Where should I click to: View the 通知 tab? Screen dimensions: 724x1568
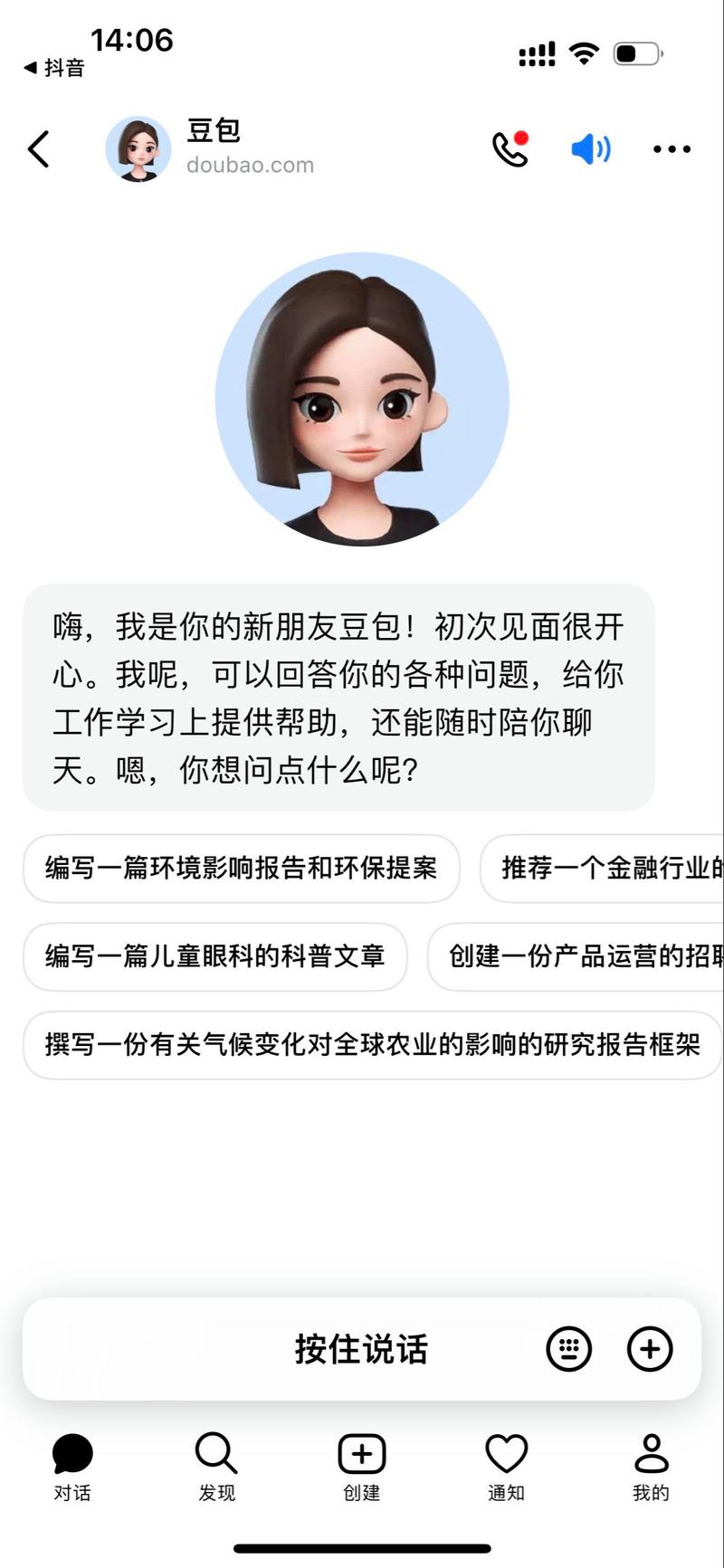click(x=506, y=1468)
